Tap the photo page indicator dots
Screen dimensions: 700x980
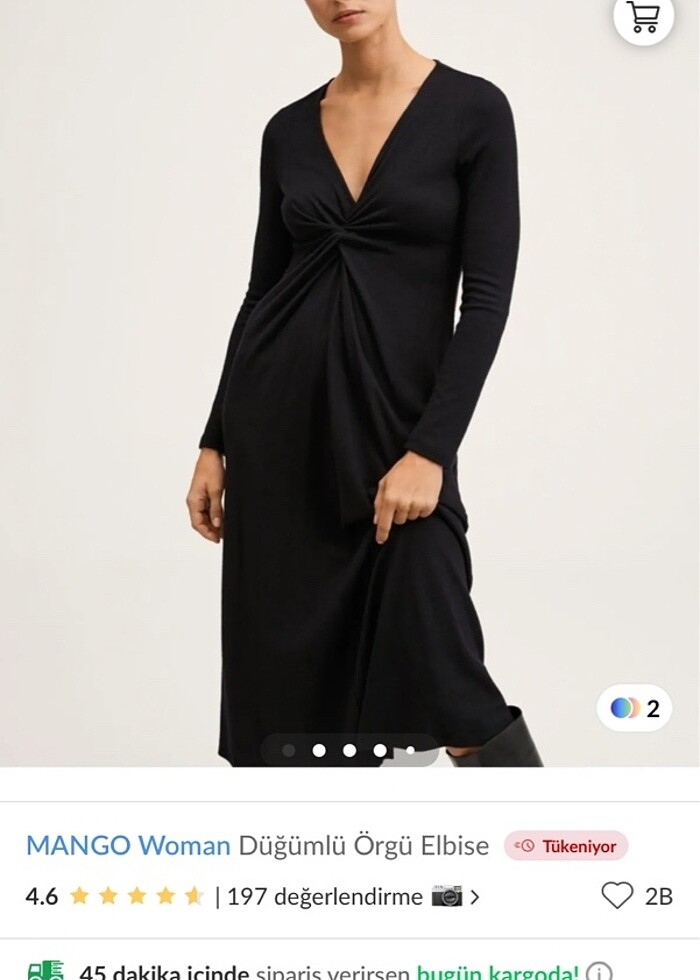pos(349,750)
